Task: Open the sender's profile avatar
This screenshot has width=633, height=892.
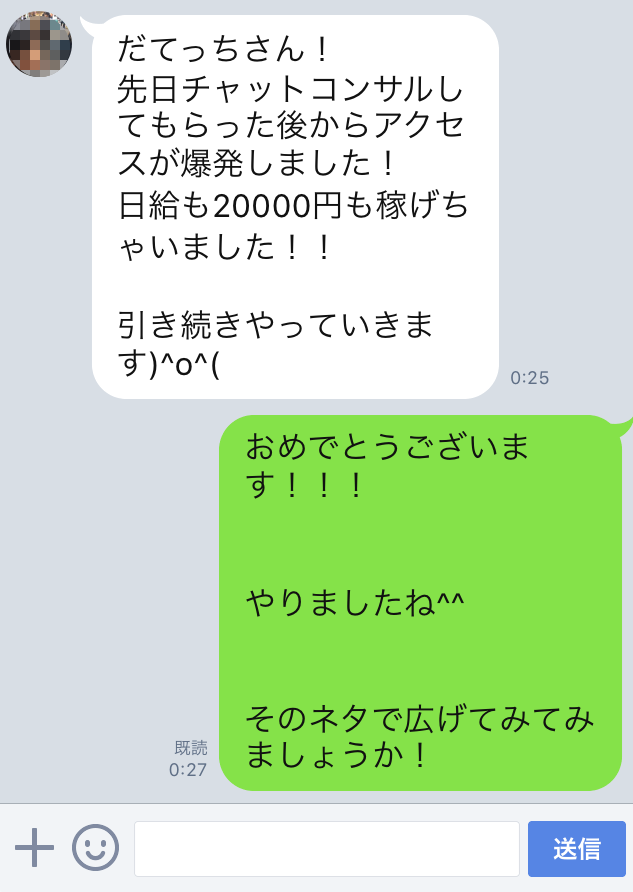Action: point(39,43)
